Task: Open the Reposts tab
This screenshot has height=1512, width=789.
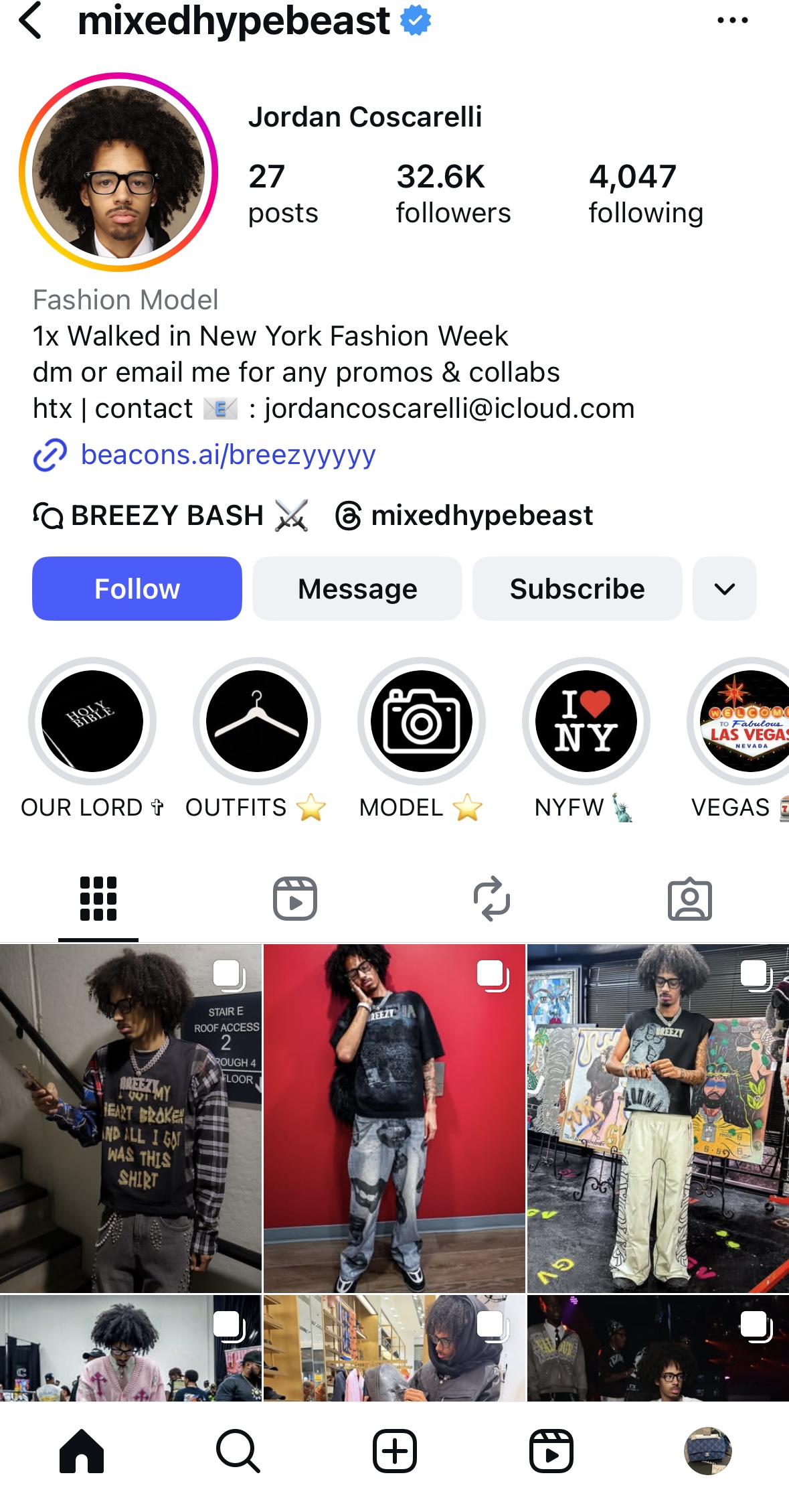Action: (493, 900)
